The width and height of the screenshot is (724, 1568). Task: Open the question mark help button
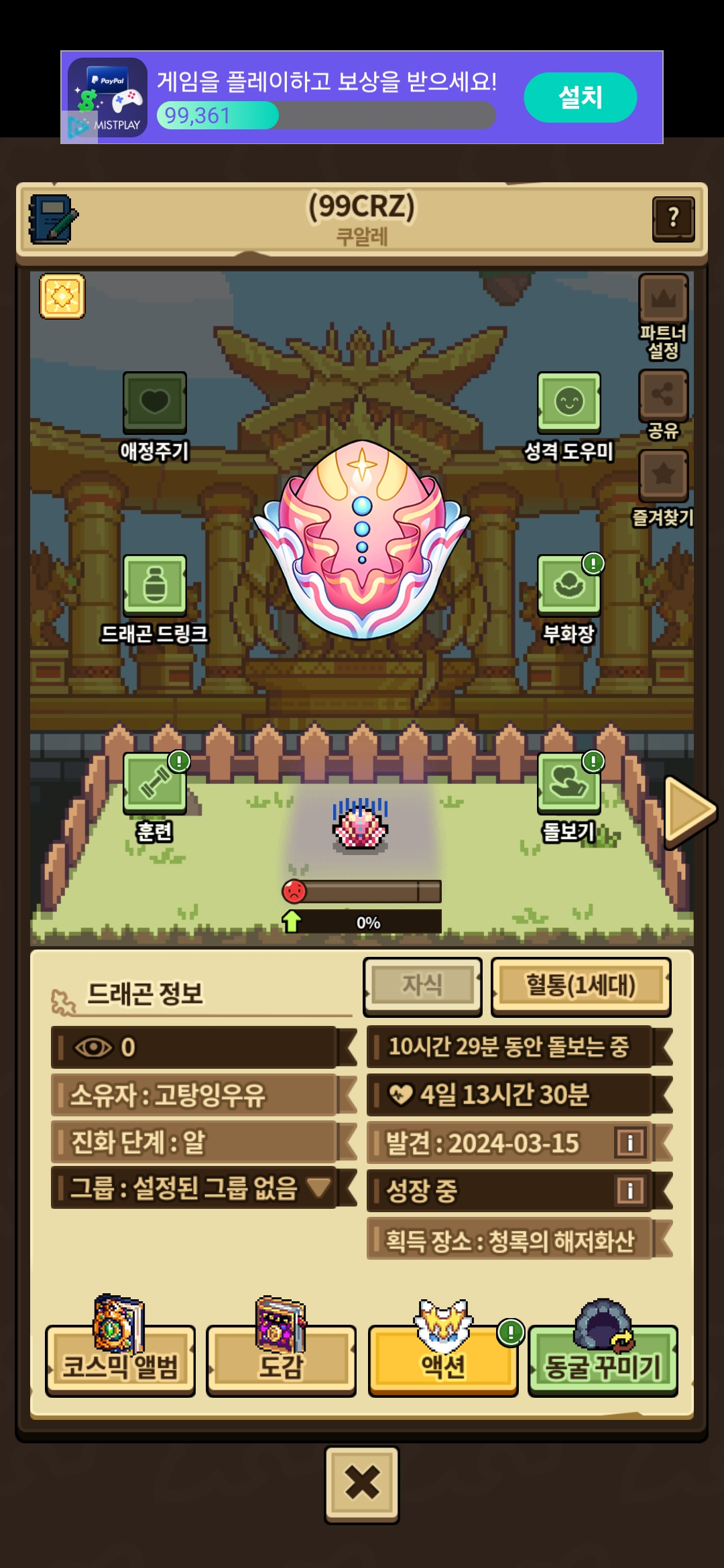[673, 218]
